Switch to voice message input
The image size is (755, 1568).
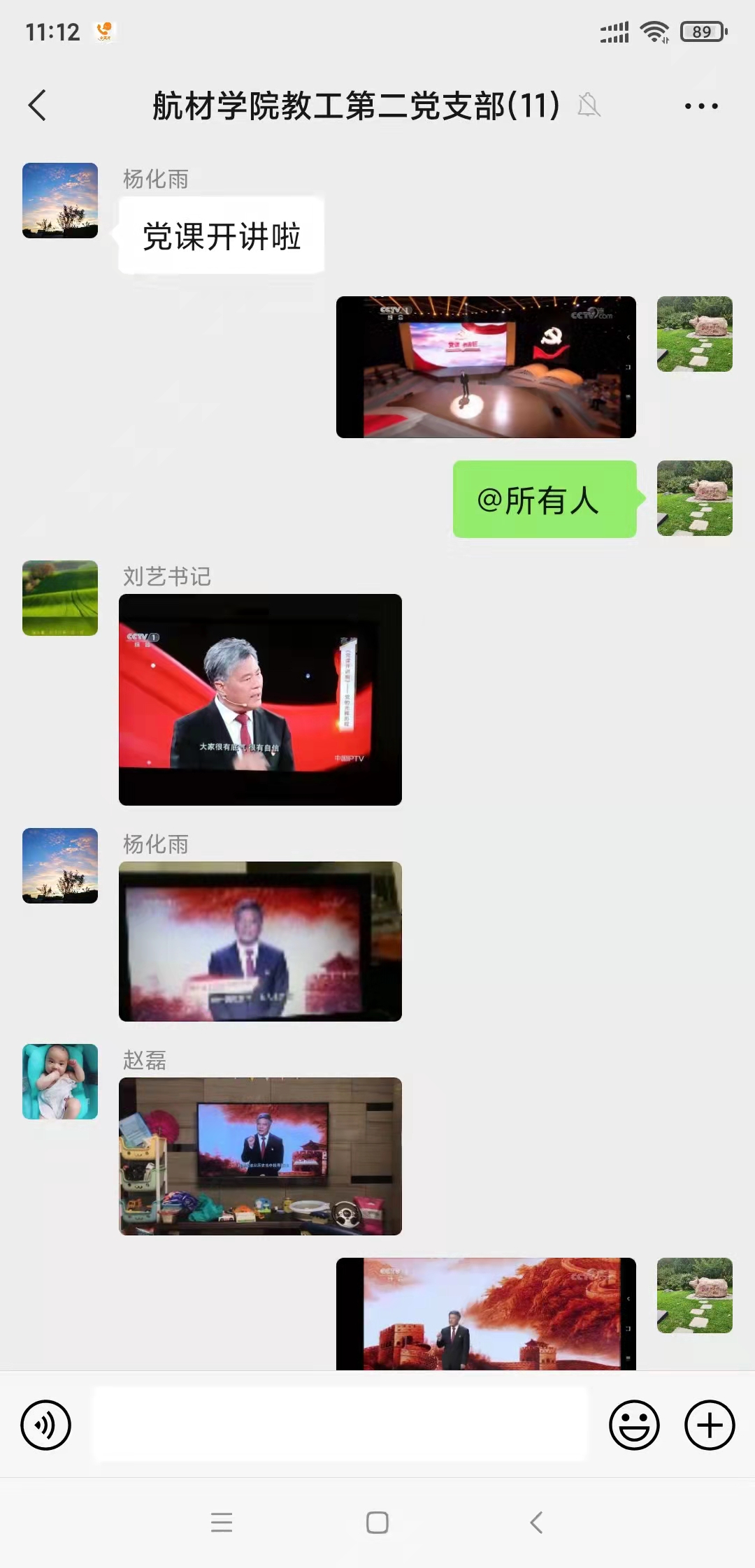point(46,1425)
